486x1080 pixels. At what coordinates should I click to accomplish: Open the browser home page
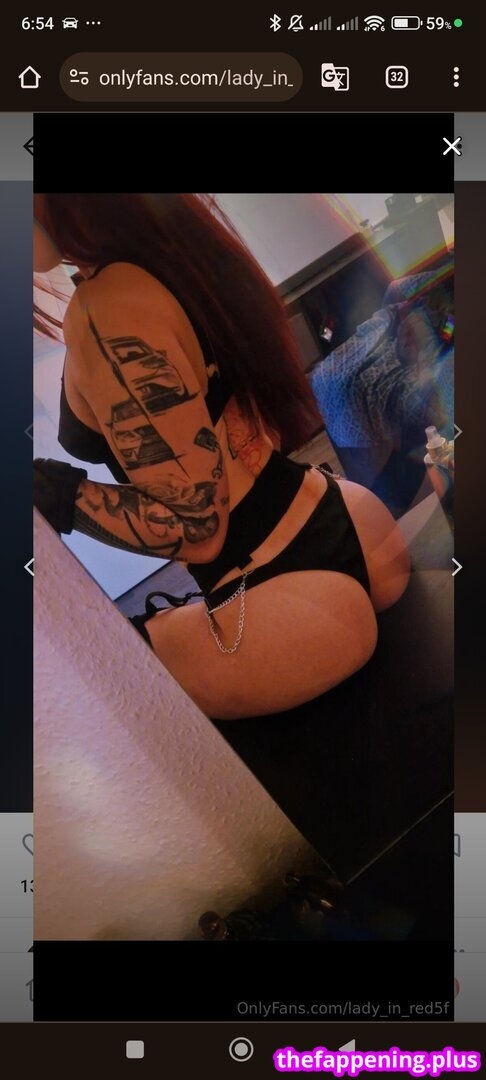point(30,78)
